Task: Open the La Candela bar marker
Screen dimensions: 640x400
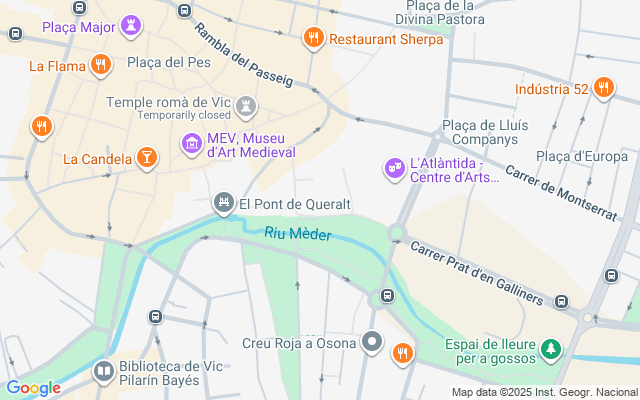Action: tap(147, 158)
